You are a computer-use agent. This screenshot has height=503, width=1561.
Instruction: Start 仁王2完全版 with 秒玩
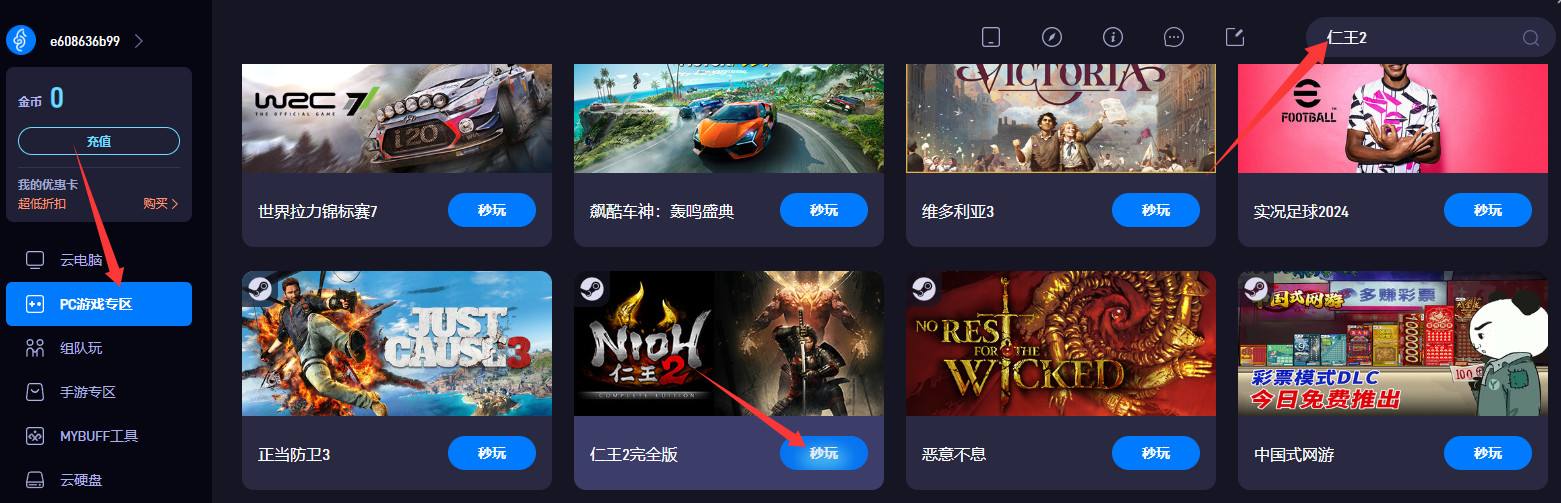click(823, 453)
